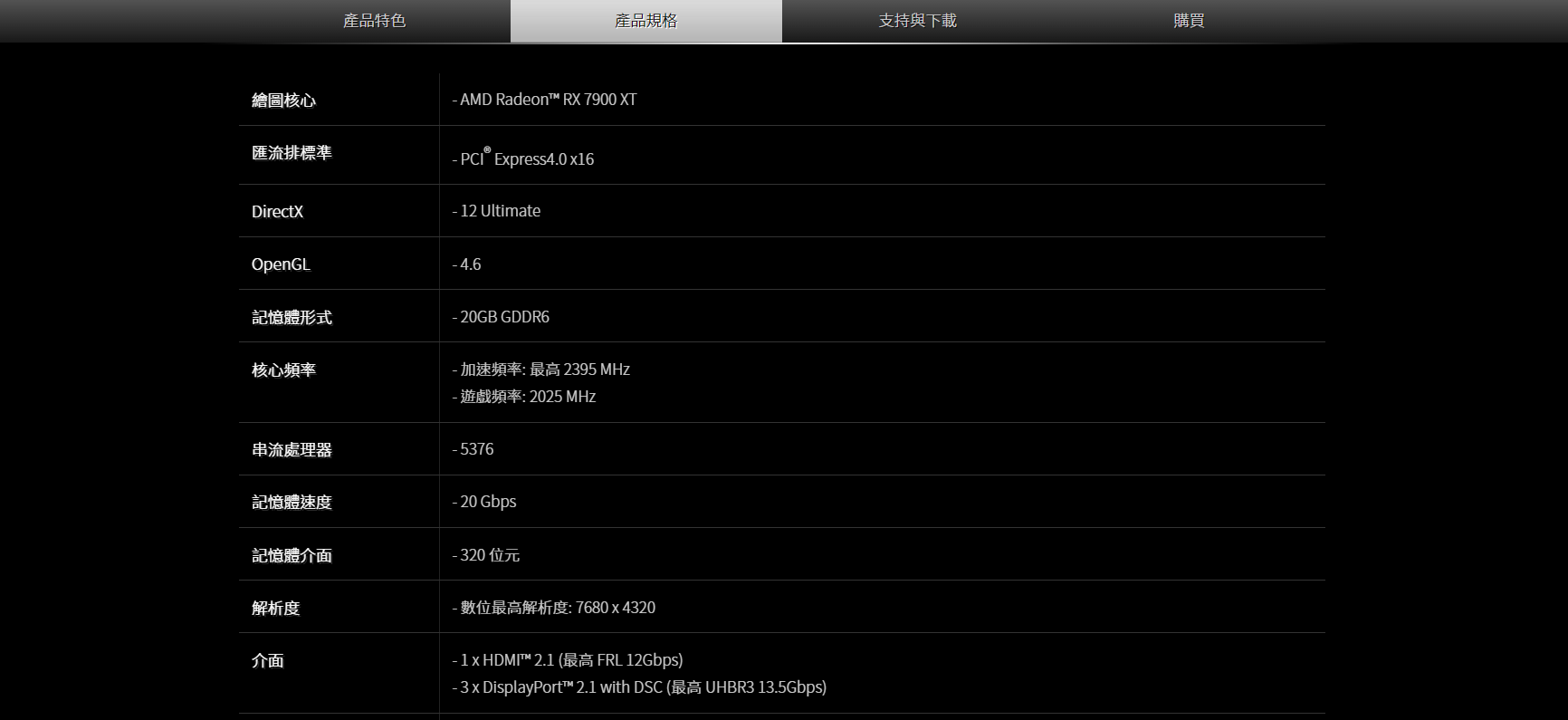
Task: Go to the 購買 tab
Action: click(x=1190, y=21)
